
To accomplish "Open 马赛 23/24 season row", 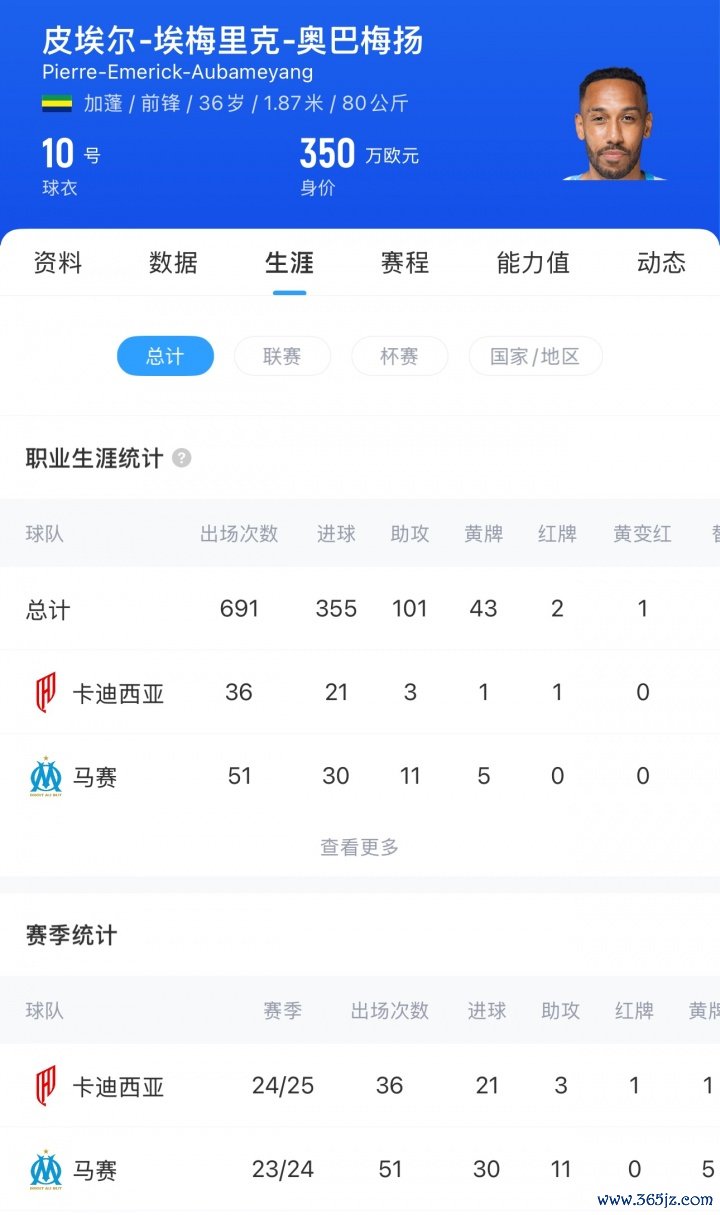I will point(95,1170).
